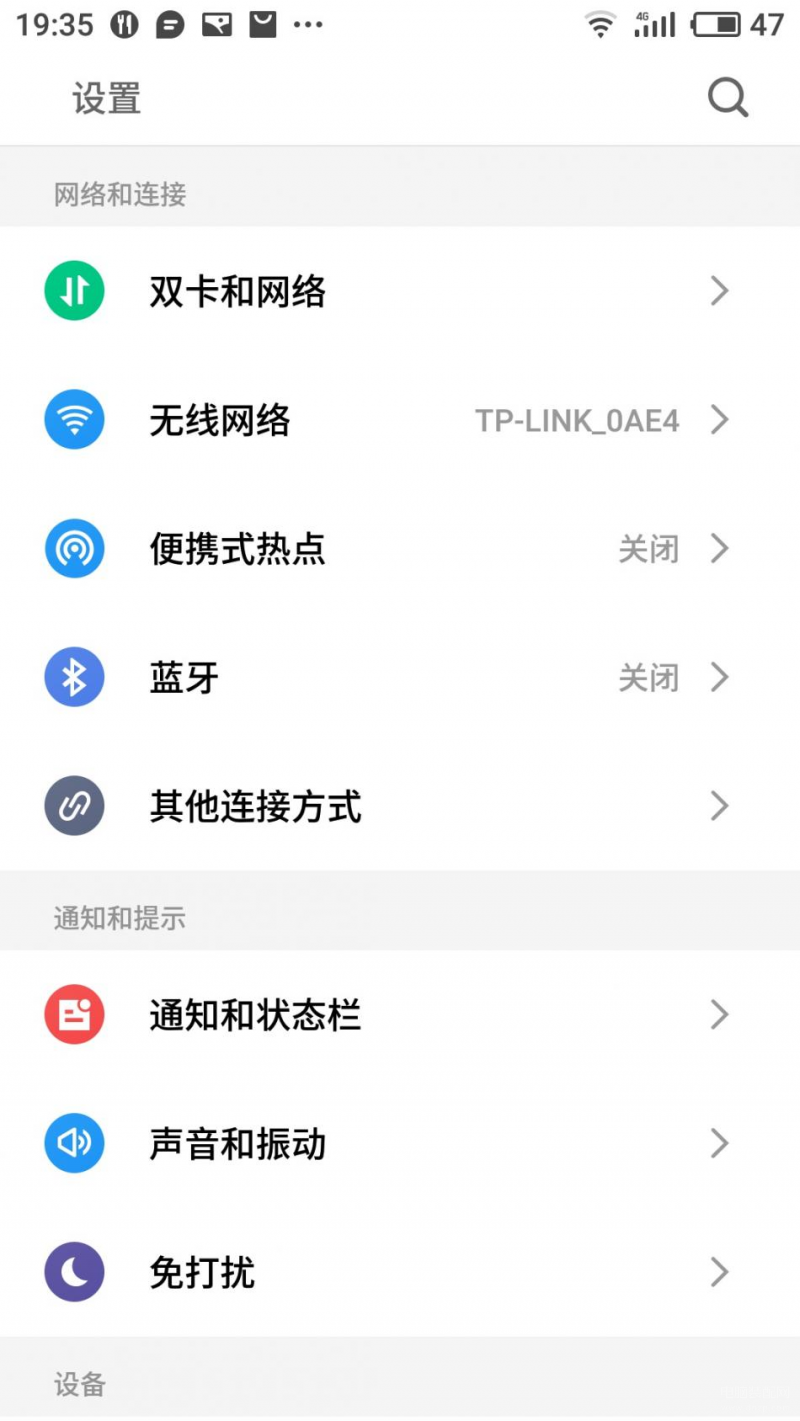
Task: Open 双卡和网络 settings
Action: pos(400,291)
